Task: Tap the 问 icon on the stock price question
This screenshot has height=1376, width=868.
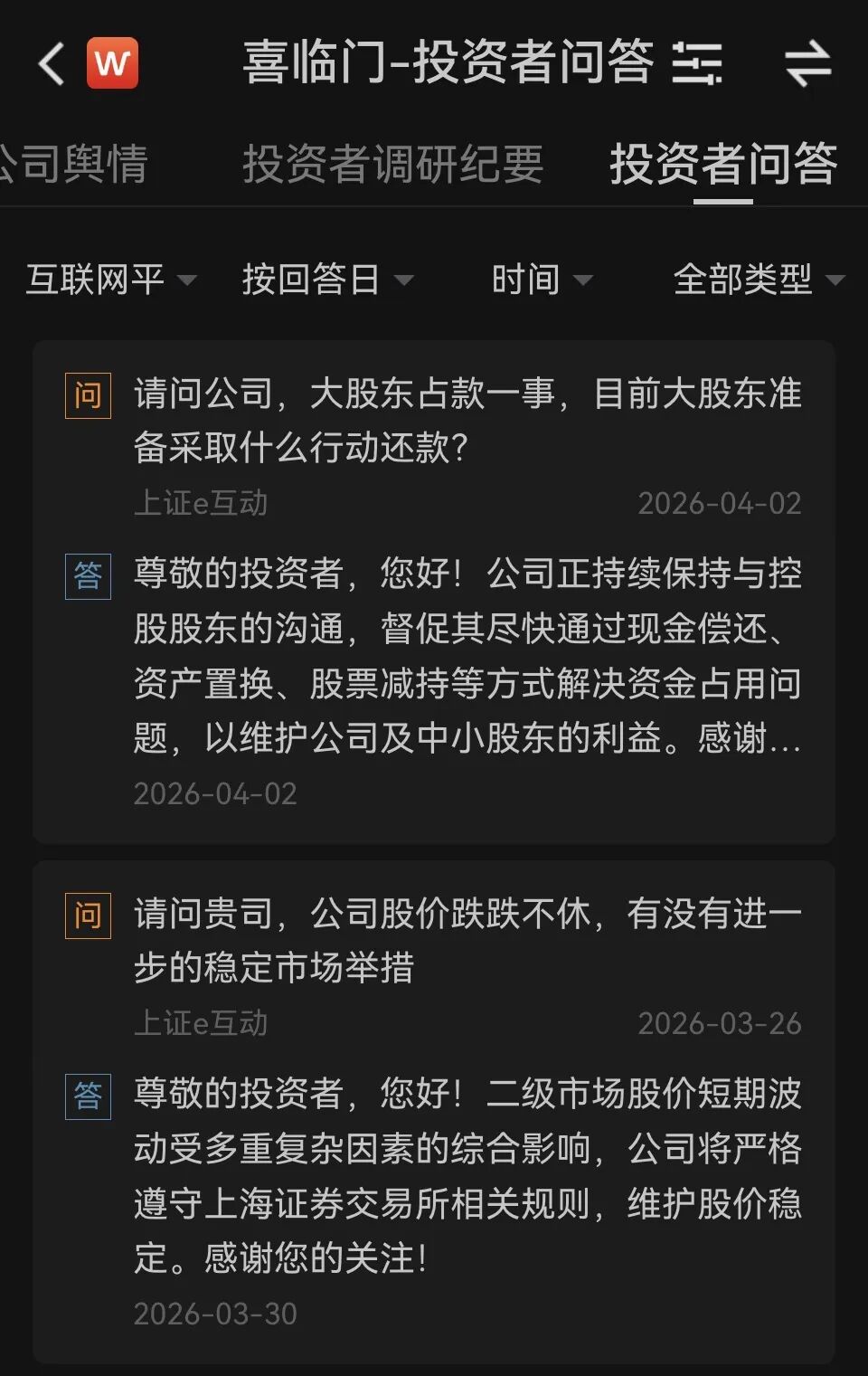Action: tap(88, 914)
